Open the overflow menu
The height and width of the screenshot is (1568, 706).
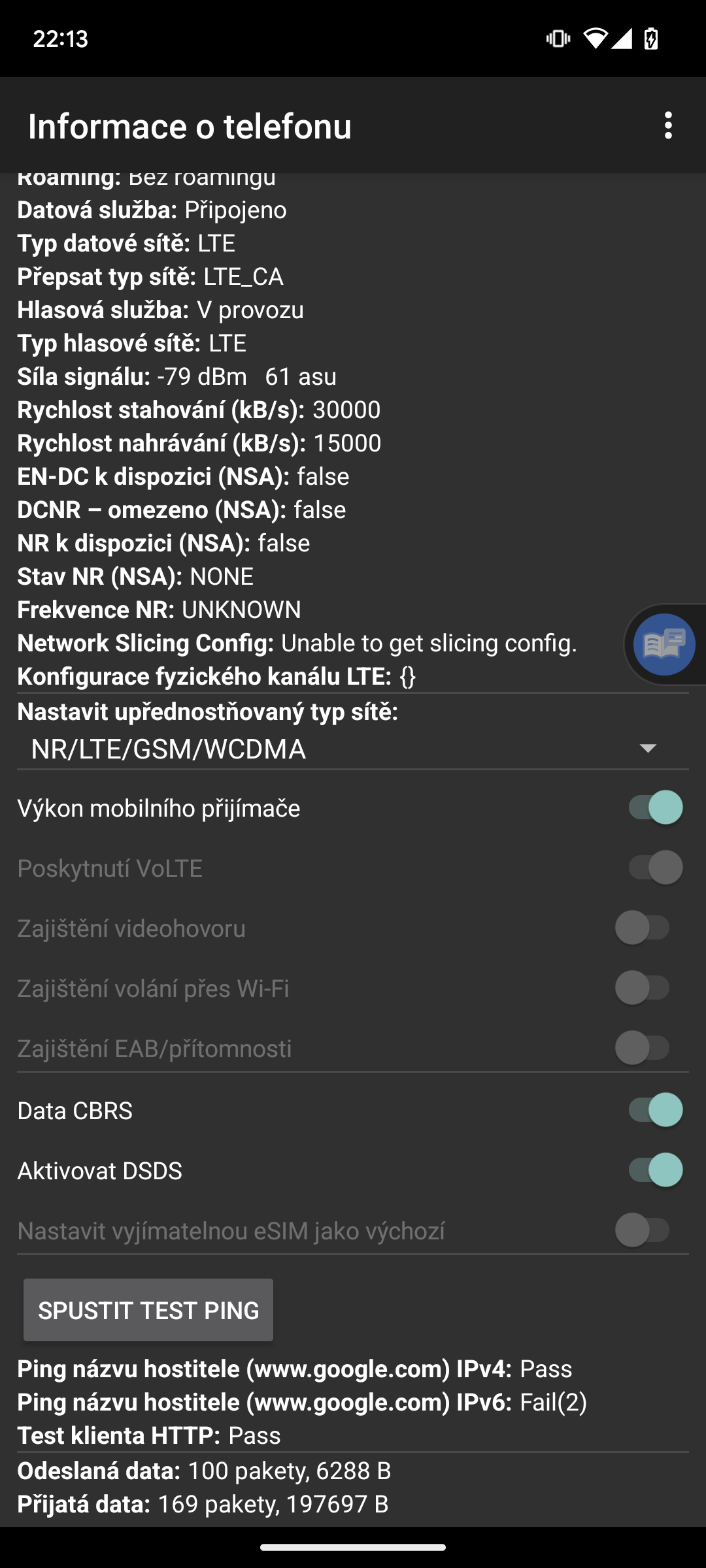(x=667, y=125)
